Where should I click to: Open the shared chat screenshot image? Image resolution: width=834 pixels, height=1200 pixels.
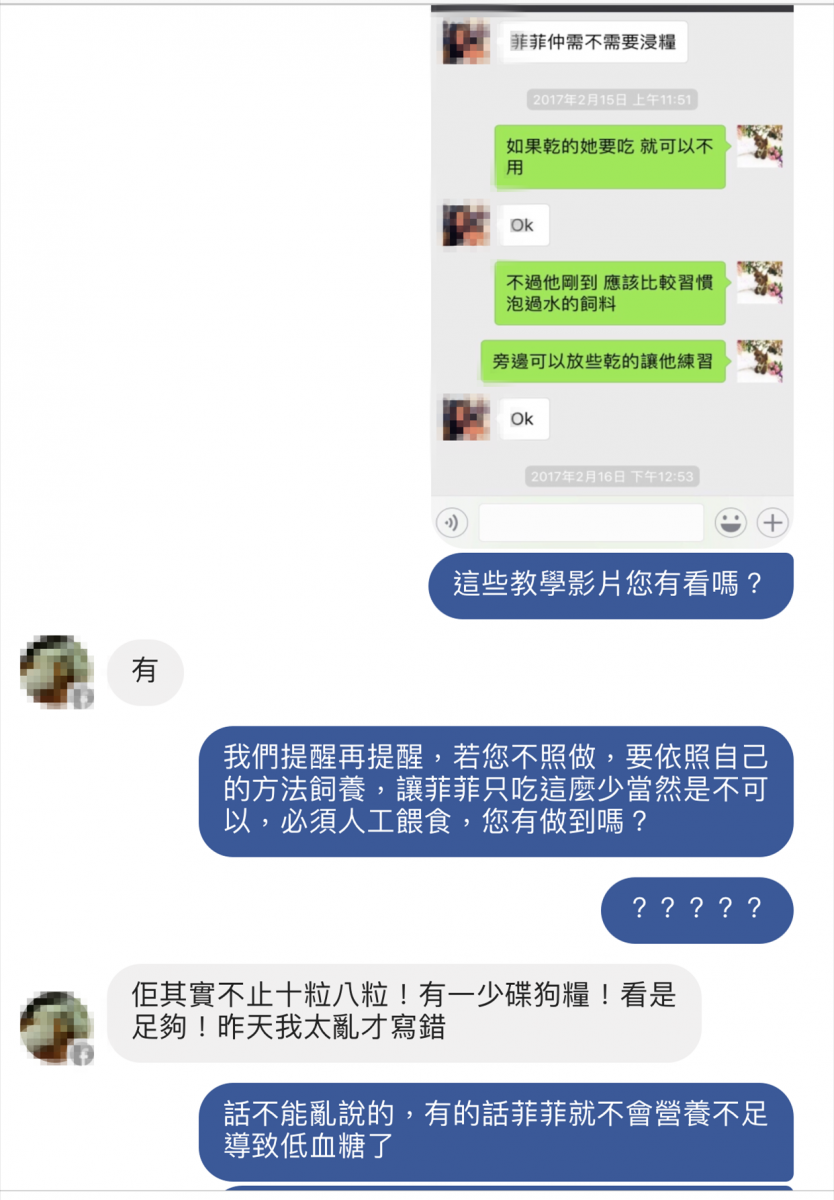(611, 270)
